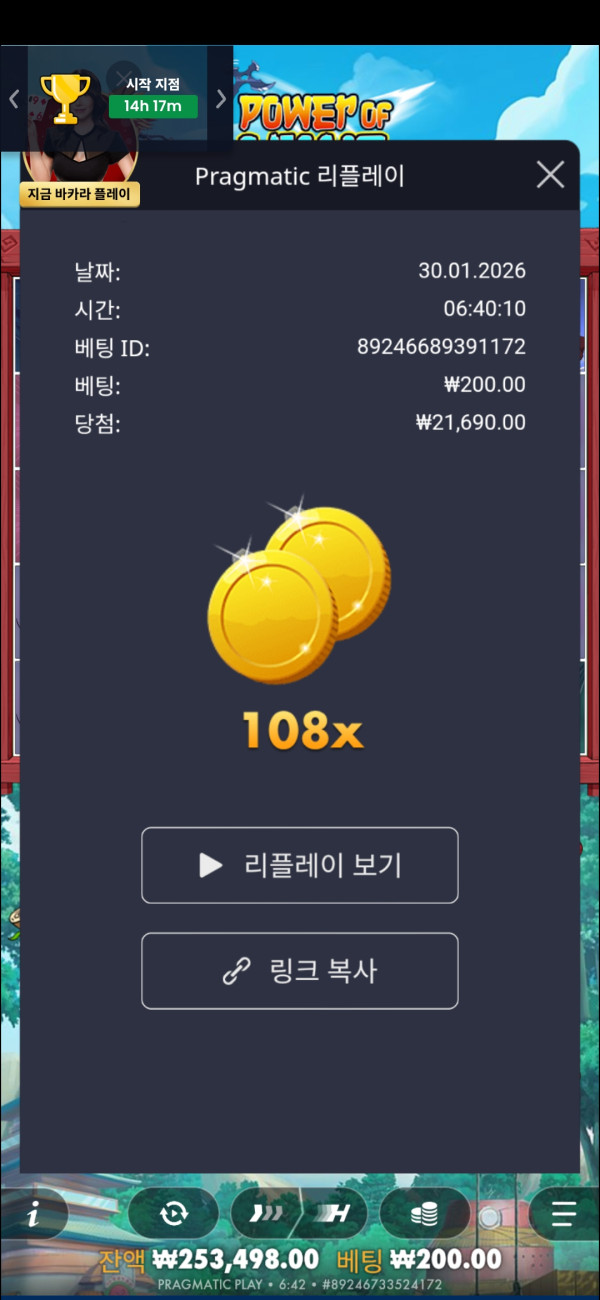The image size is (600, 1300).
Task: Enable hyper turbo spin mode
Action: pos(336,1214)
